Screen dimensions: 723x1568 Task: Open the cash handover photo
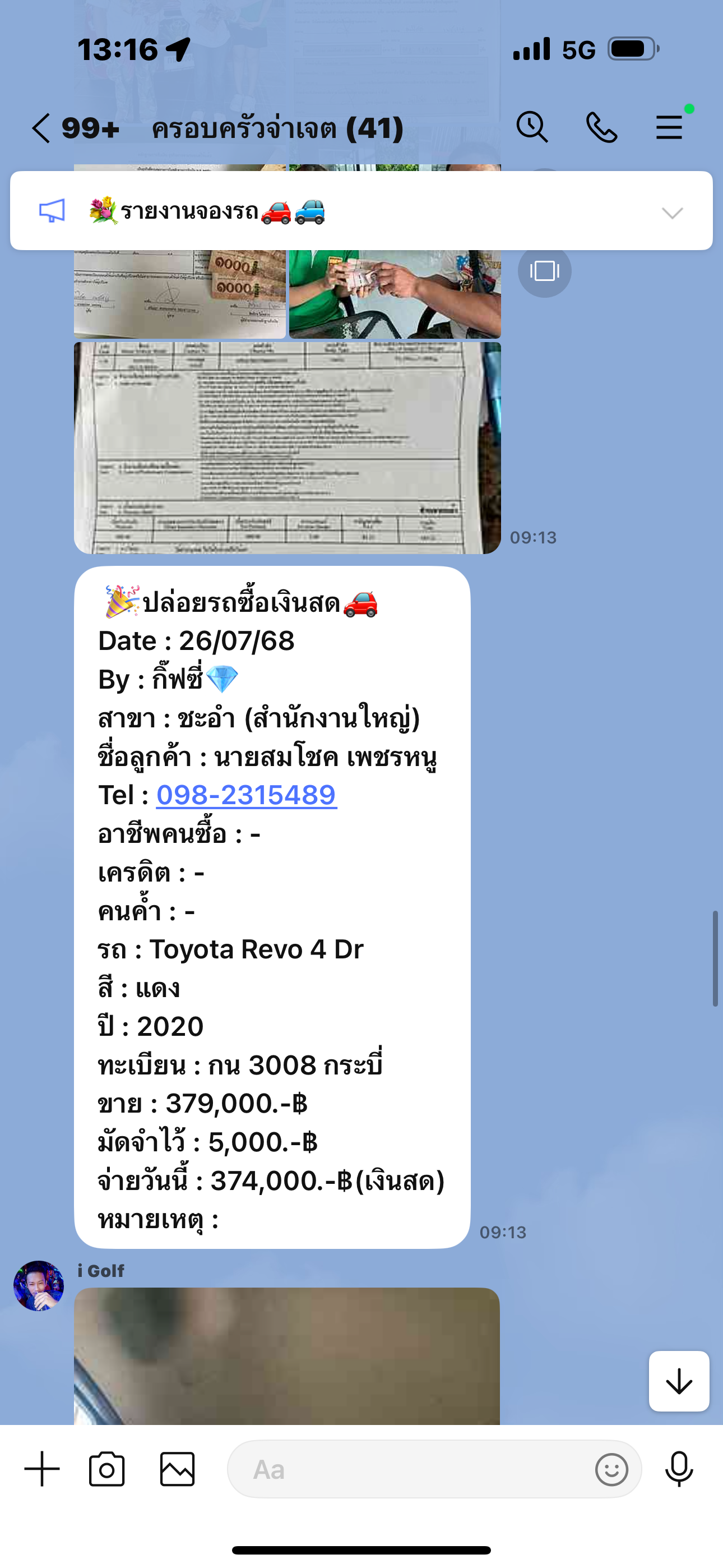(x=395, y=293)
